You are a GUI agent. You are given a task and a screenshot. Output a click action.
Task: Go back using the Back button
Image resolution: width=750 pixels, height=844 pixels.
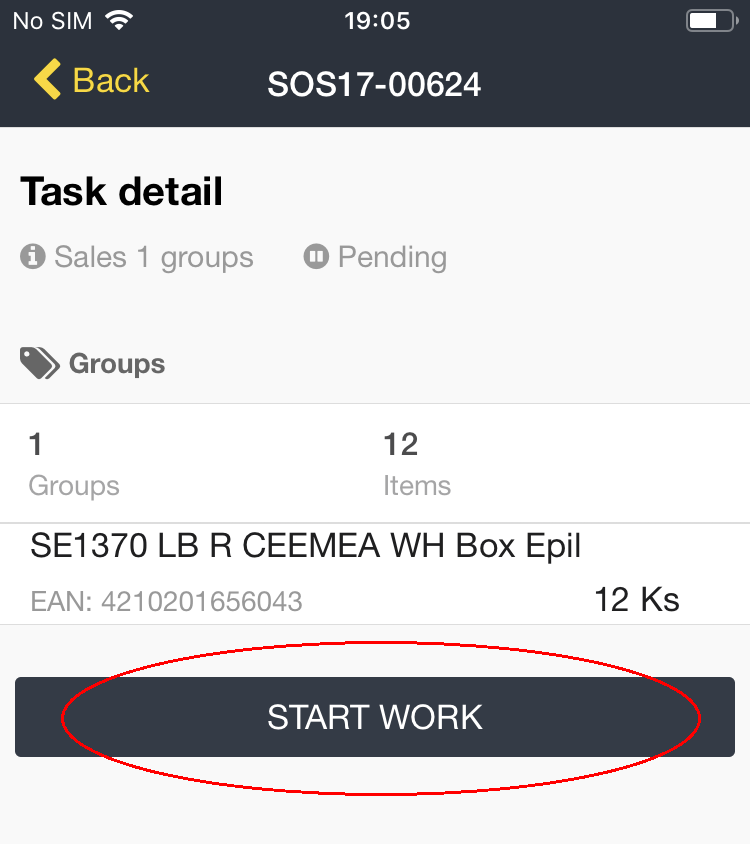tap(91, 81)
